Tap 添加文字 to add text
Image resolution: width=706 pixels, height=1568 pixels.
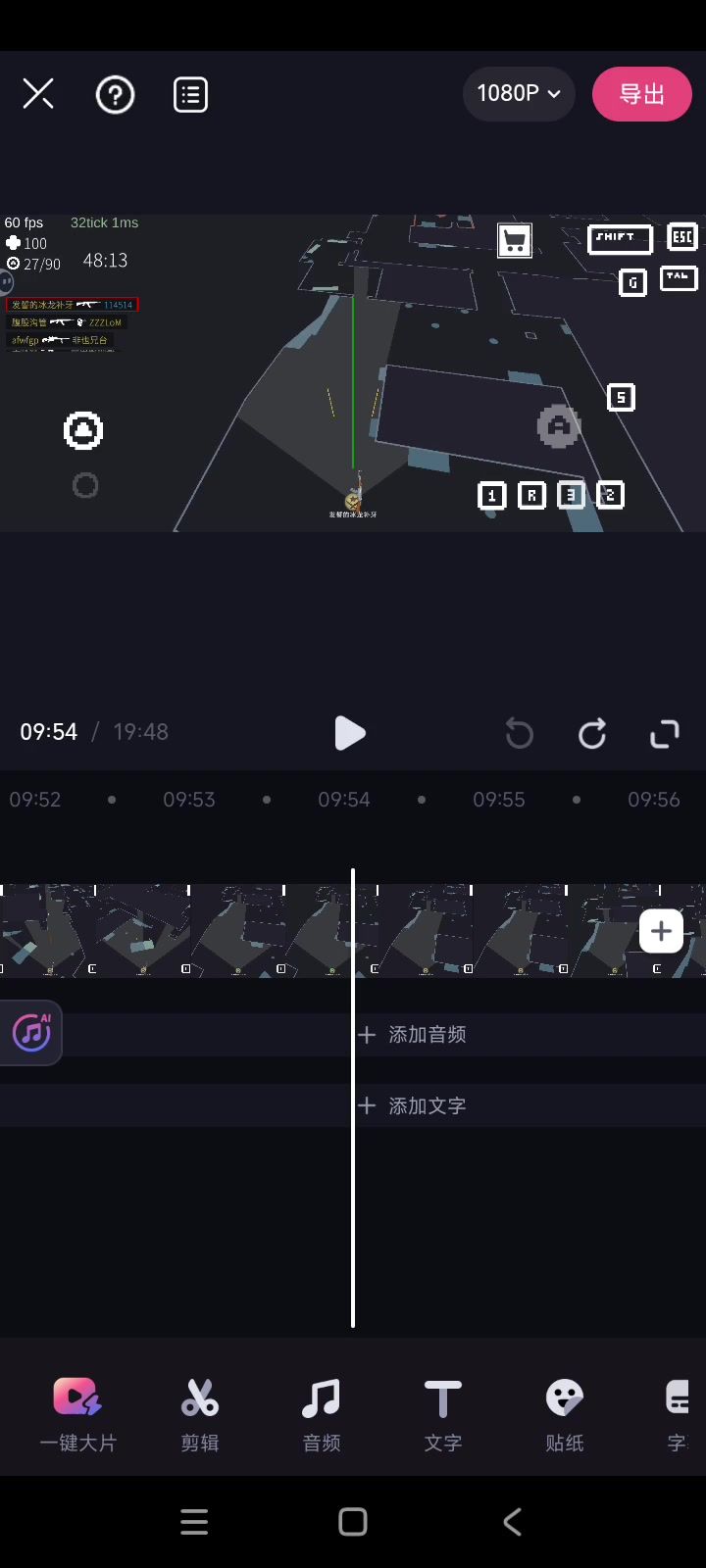point(412,1106)
